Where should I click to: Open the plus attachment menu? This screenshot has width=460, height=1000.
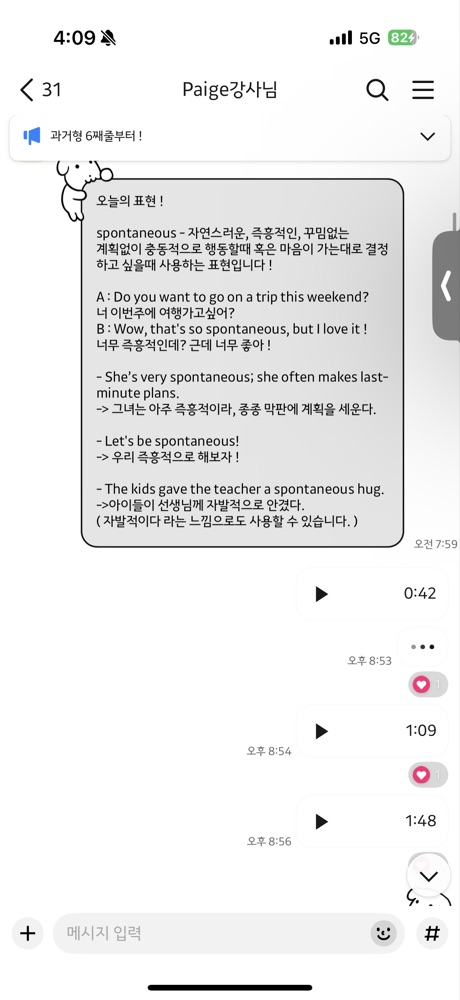[27, 934]
